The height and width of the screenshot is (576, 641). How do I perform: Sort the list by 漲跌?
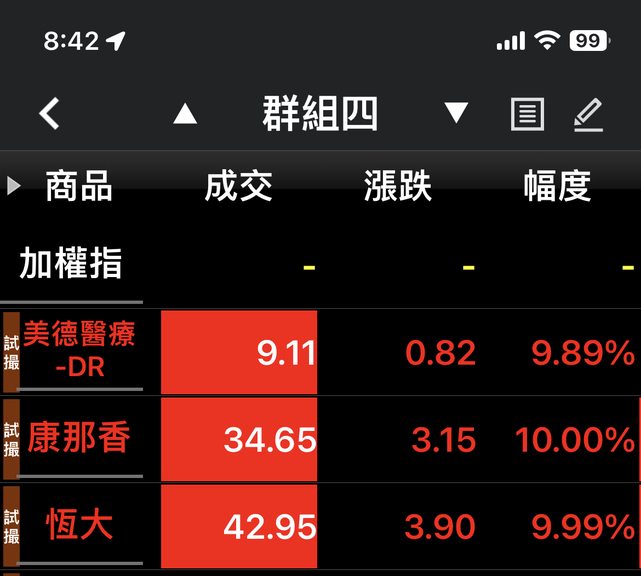[398, 186]
